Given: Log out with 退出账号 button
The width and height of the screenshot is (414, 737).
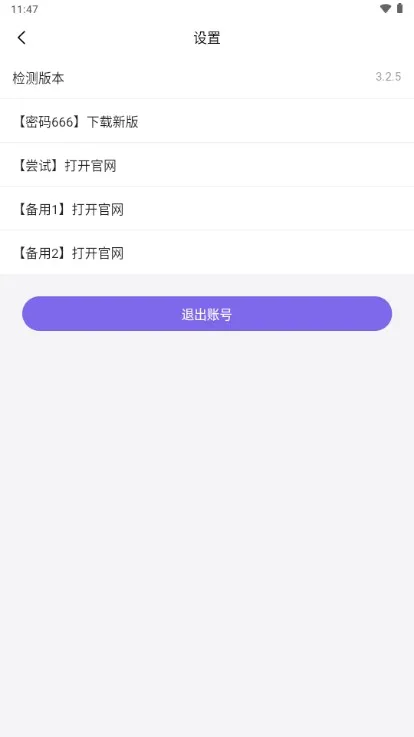Looking at the screenshot, I should point(207,314).
